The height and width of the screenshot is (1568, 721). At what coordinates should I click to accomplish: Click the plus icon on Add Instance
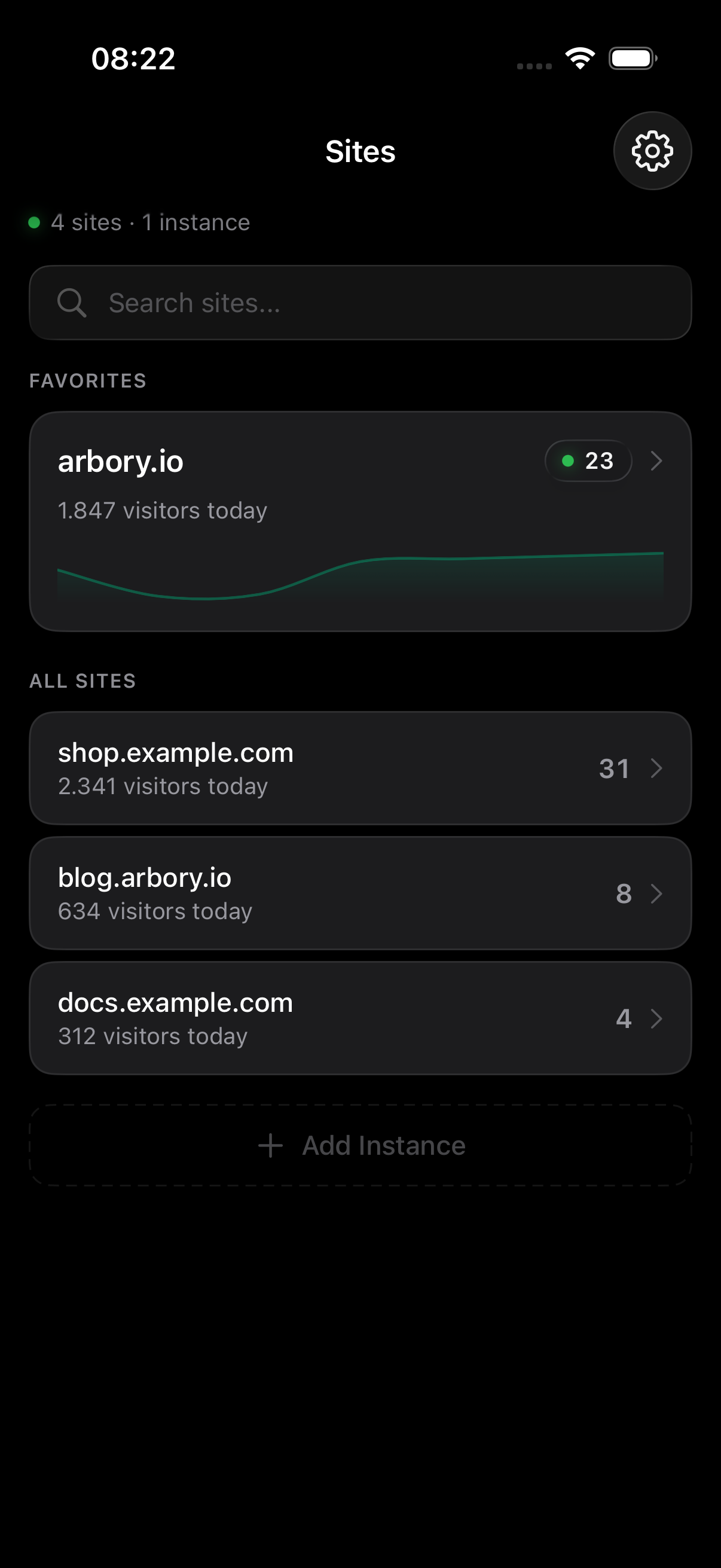click(270, 1145)
